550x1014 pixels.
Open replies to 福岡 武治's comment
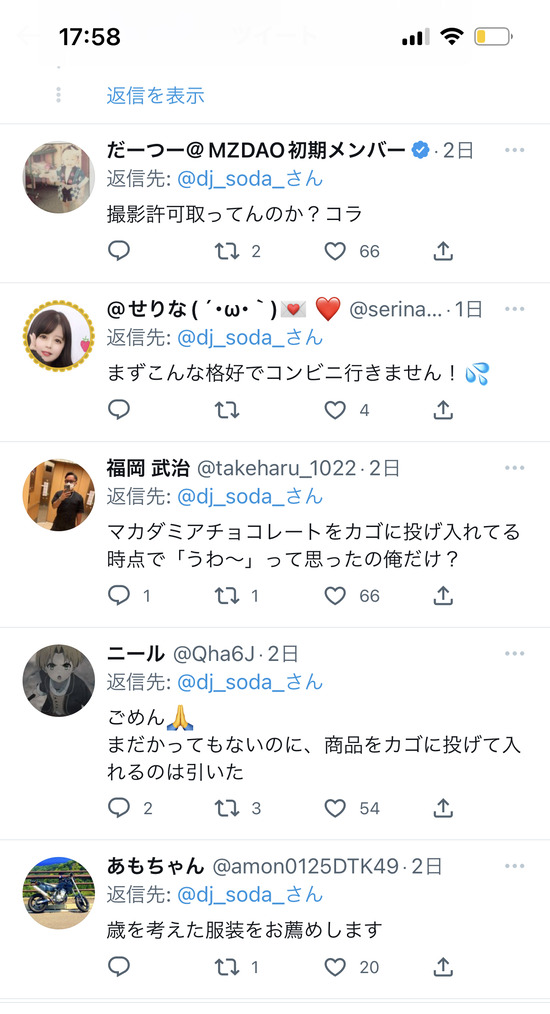pyautogui.click(x=118, y=596)
